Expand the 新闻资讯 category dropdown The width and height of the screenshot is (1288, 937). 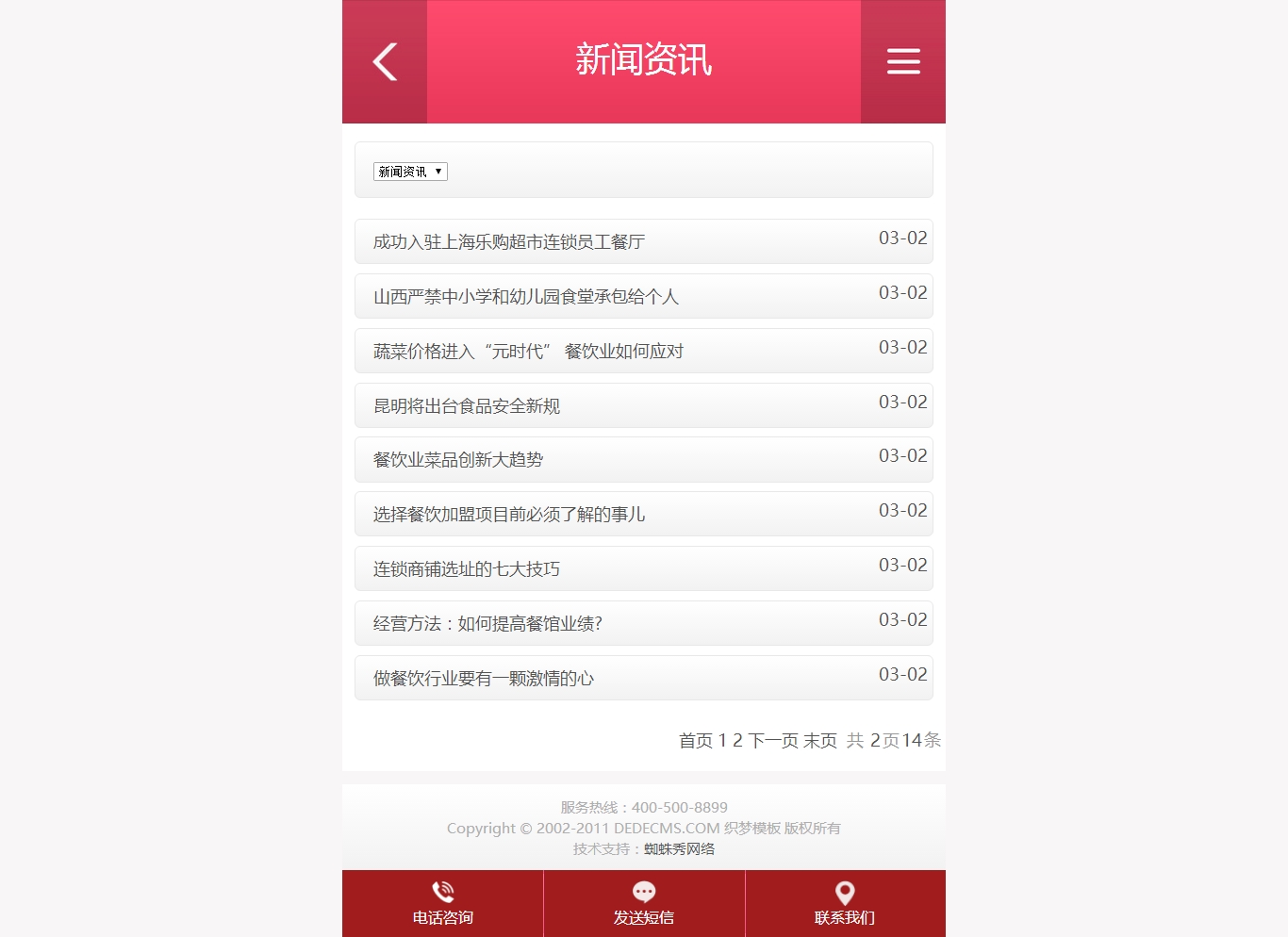(x=410, y=172)
